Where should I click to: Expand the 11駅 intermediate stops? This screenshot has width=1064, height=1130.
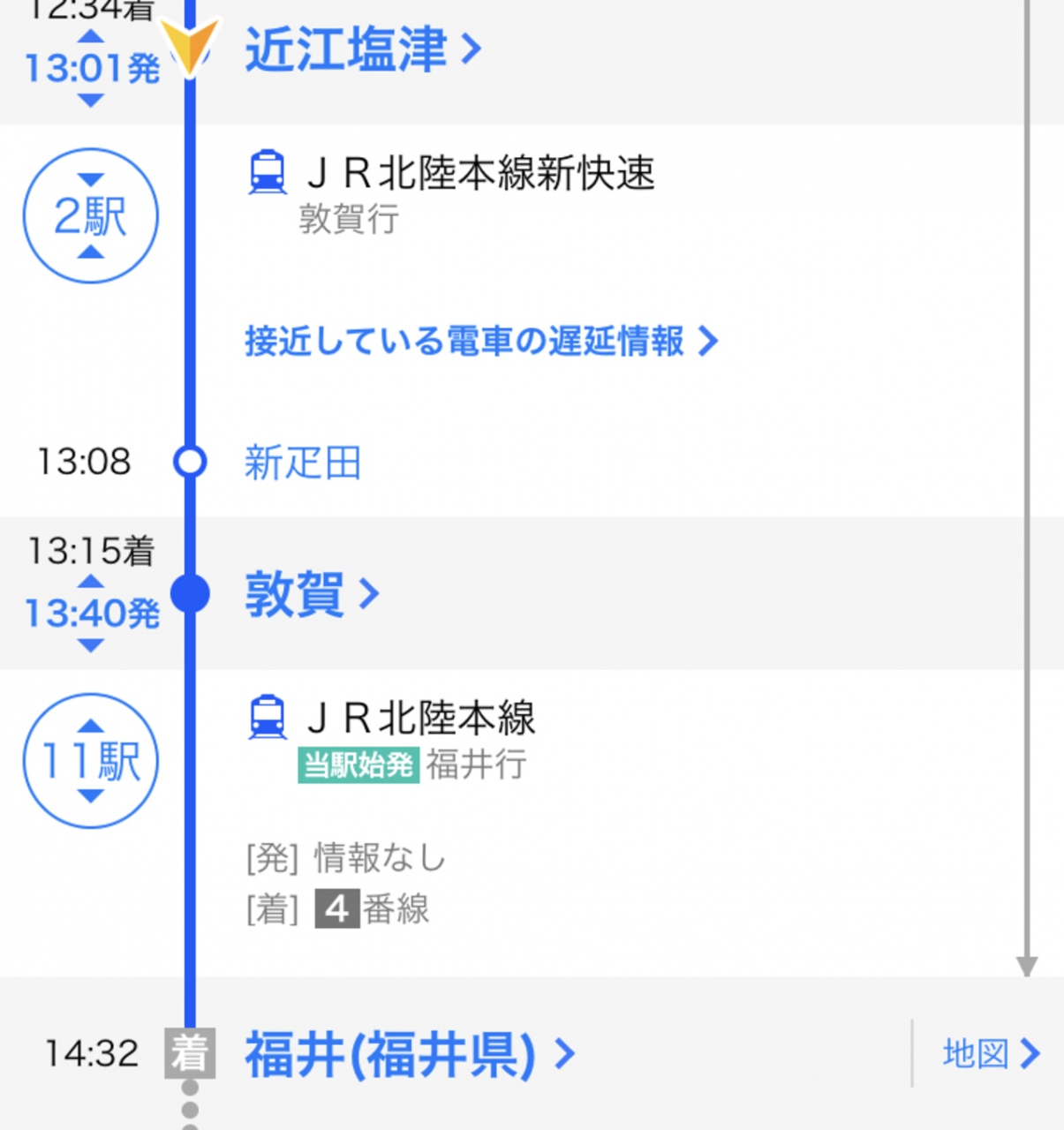91,761
